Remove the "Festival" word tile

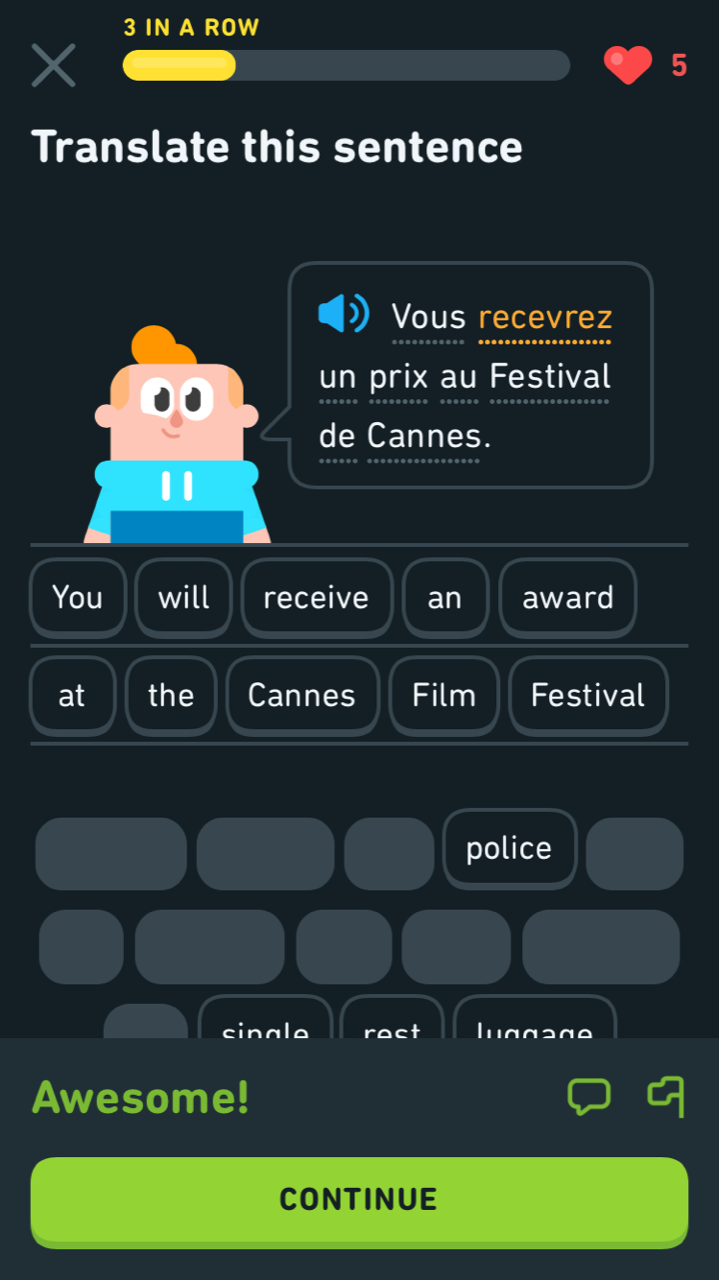click(588, 696)
